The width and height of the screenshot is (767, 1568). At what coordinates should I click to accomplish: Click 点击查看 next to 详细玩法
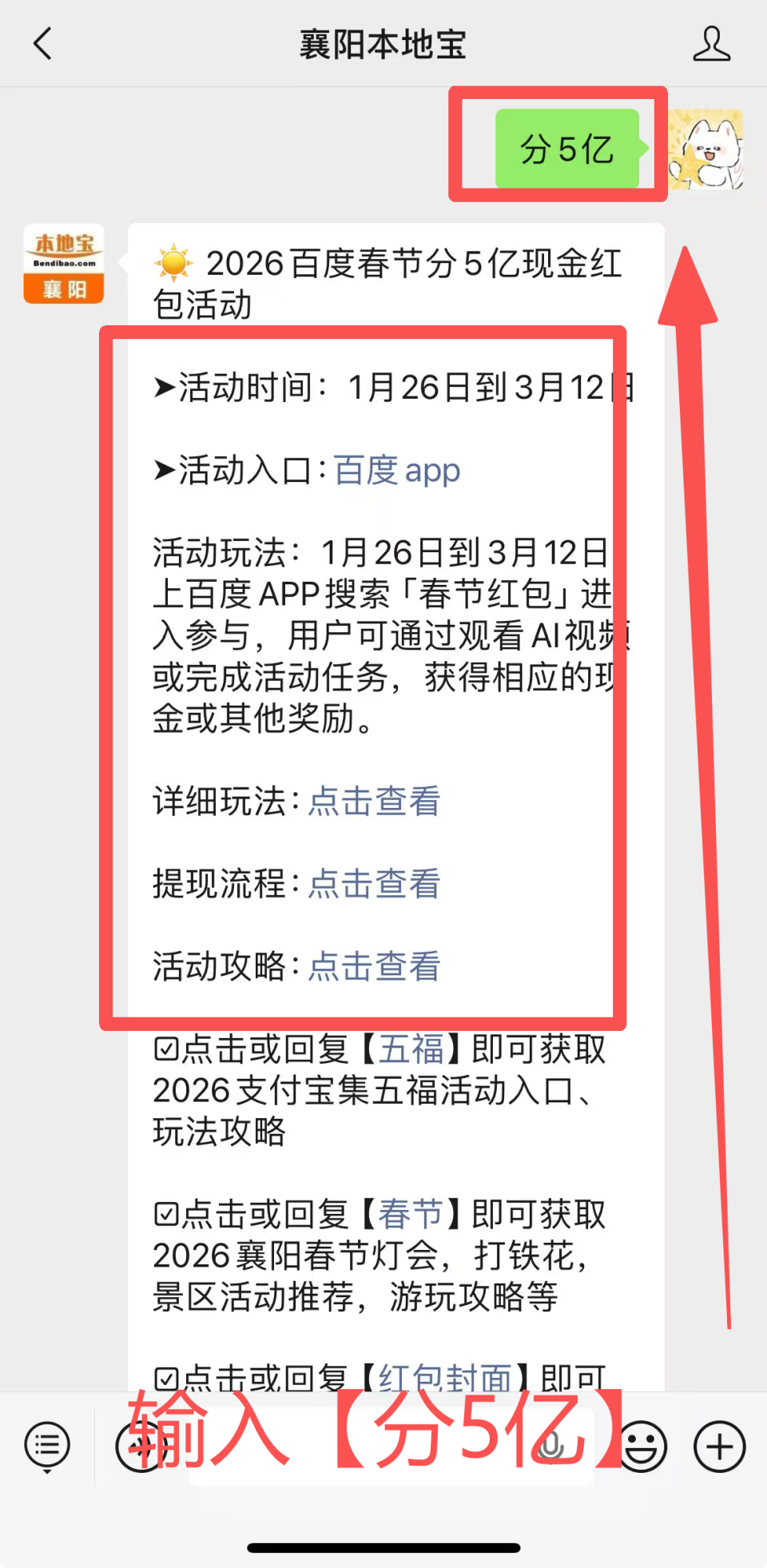[373, 802]
